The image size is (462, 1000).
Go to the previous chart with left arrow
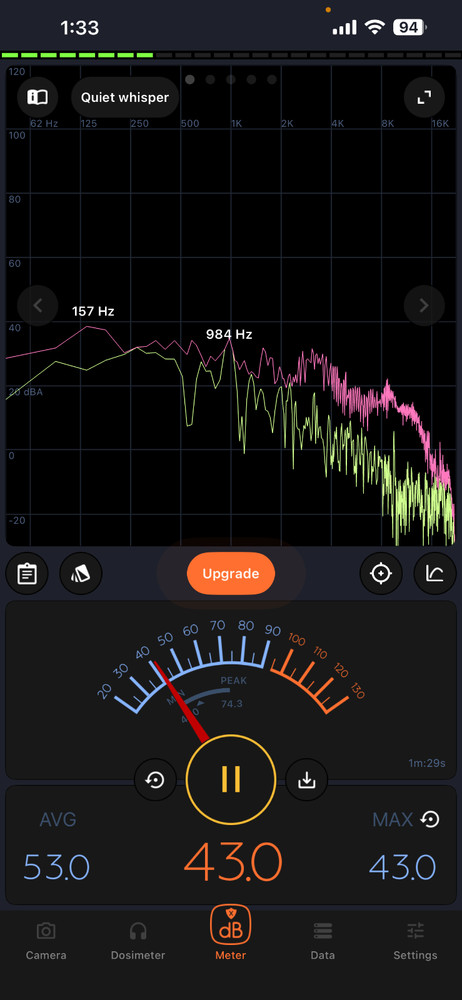coord(38,305)
